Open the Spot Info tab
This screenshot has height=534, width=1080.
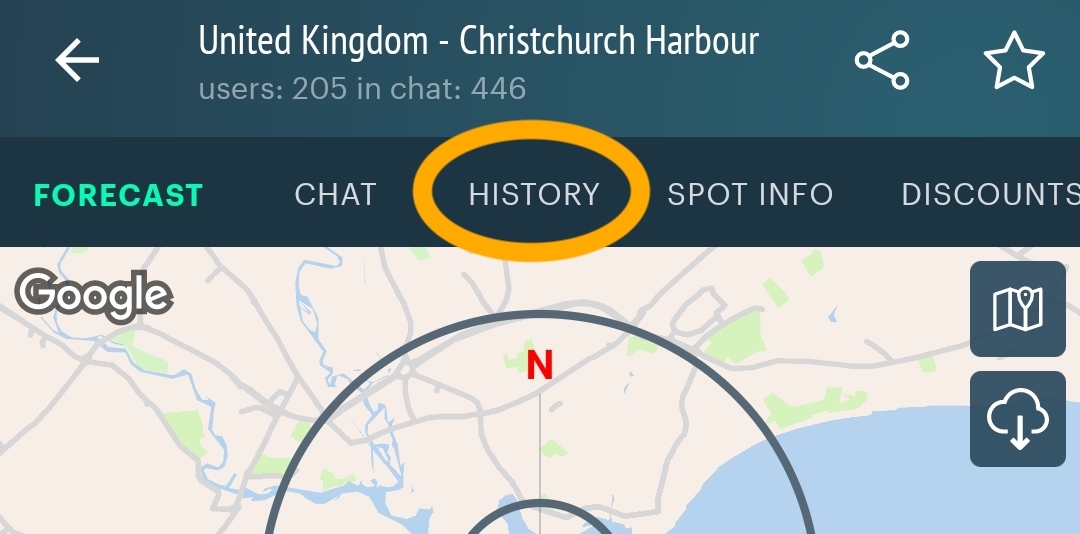pyautogui.click(x=750, y=194)
